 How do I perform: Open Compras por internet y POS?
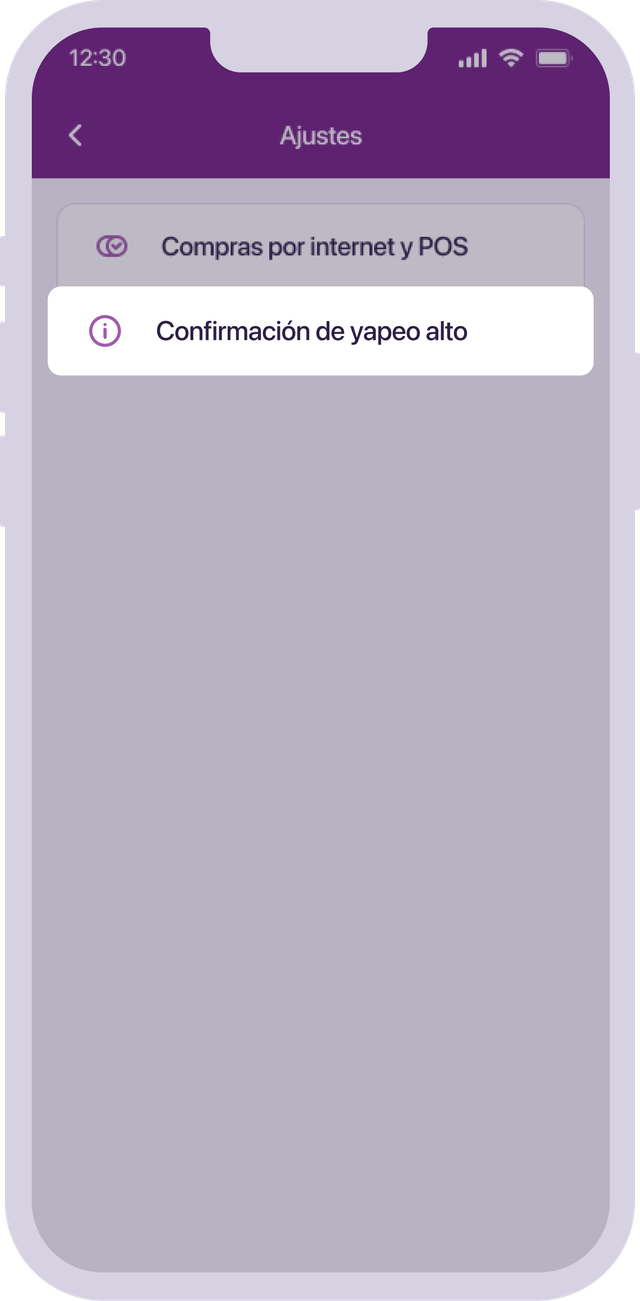coord(314,246)
